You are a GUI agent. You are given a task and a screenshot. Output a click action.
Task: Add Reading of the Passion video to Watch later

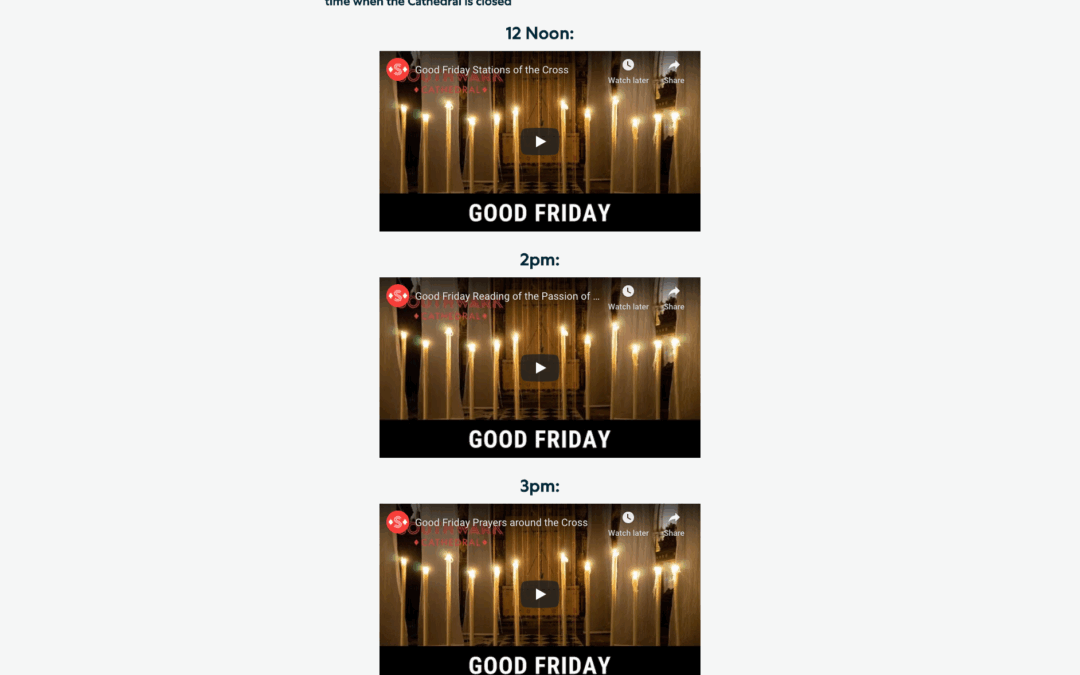tap(628, 296)
